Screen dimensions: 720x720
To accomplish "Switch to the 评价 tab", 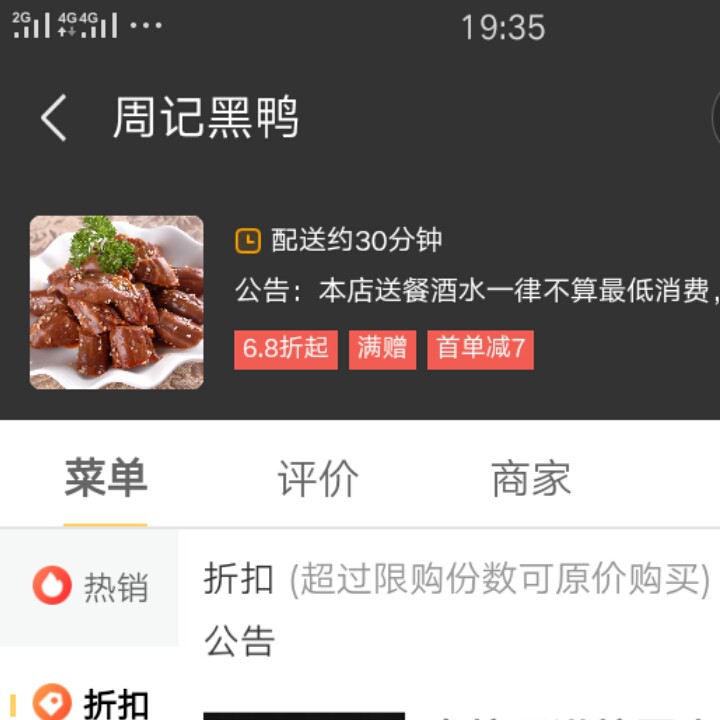I will (x=318, y=479).
